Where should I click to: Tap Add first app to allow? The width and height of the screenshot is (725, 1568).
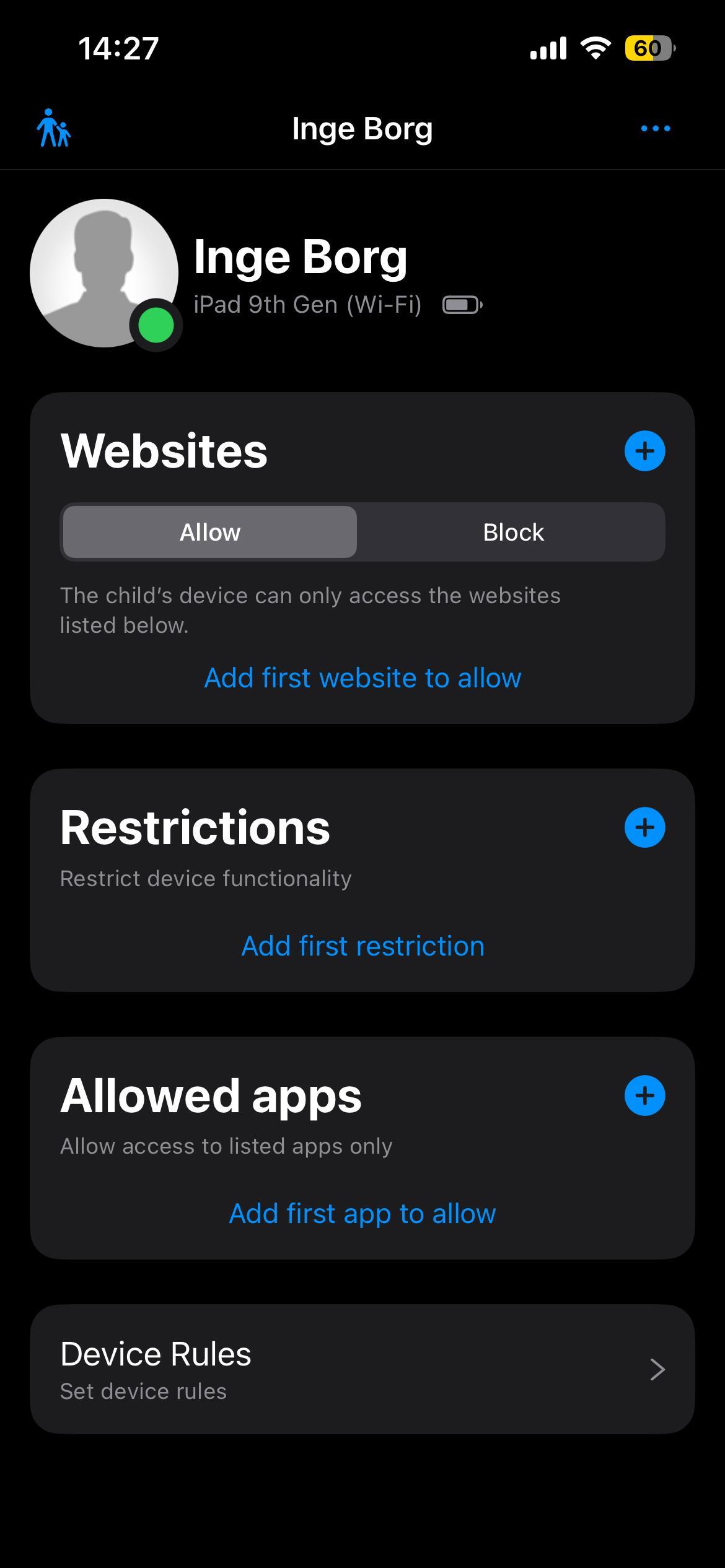point(362,1214)
